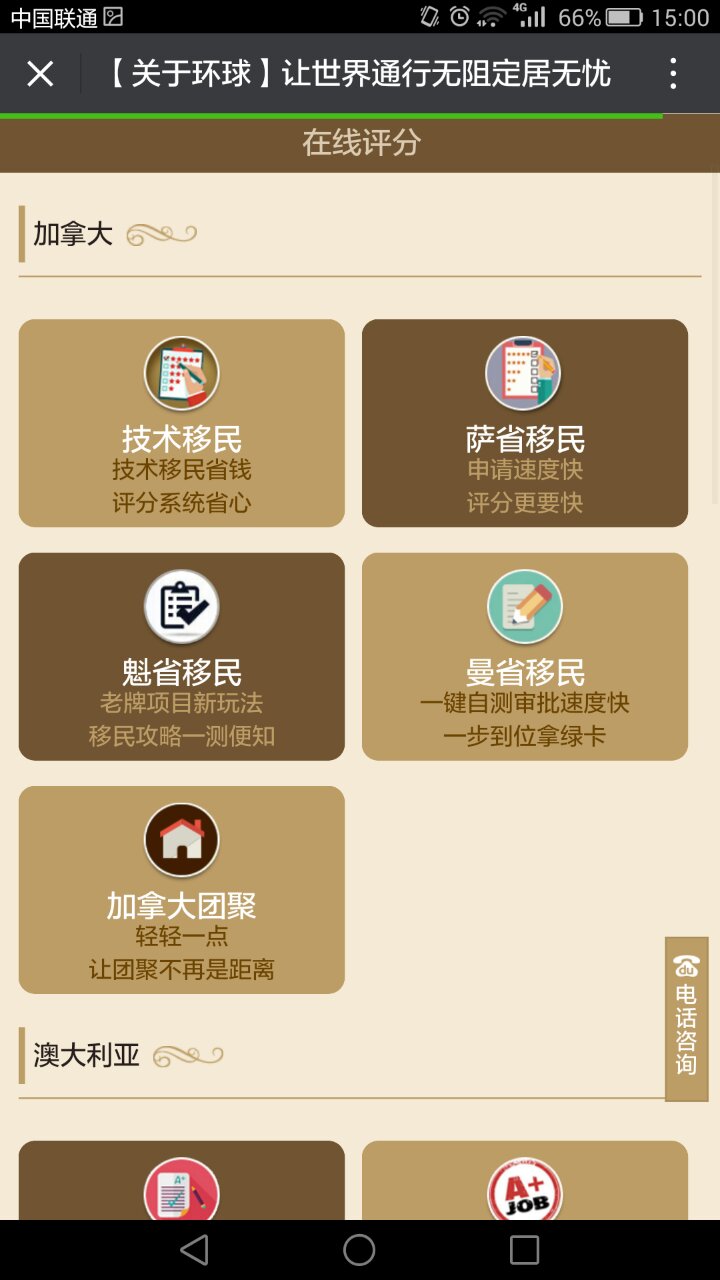
Task: Close the webpage with the X icon
Action: click(40, 74)
